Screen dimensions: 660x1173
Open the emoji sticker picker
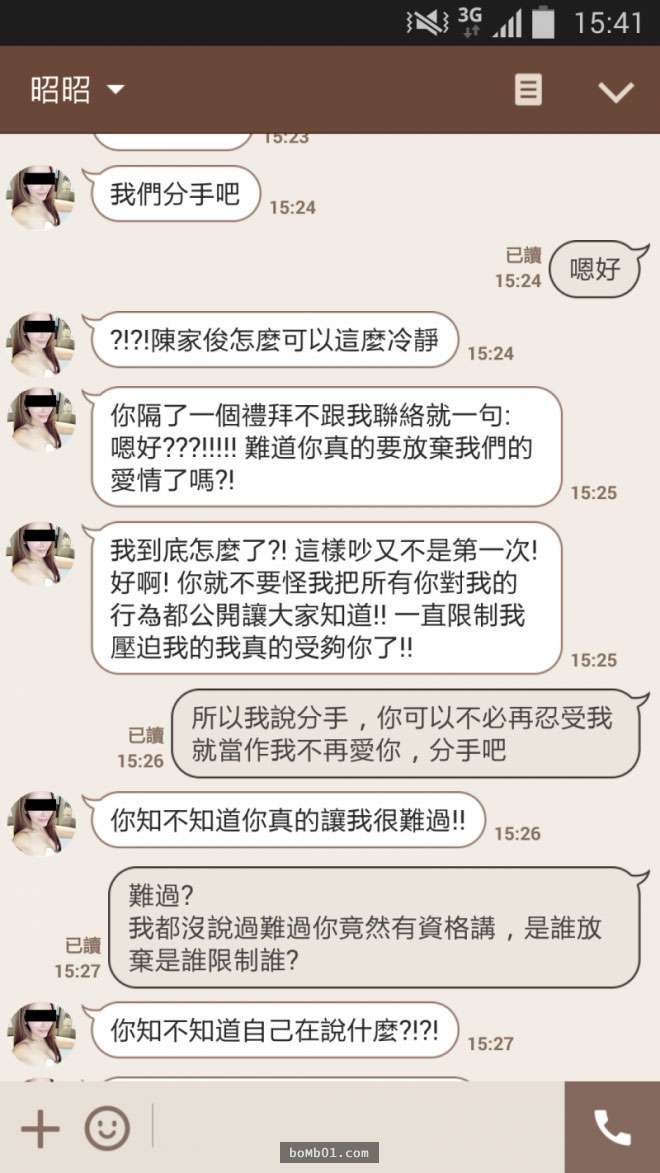pyautogui.click(x=107, y=1128)
